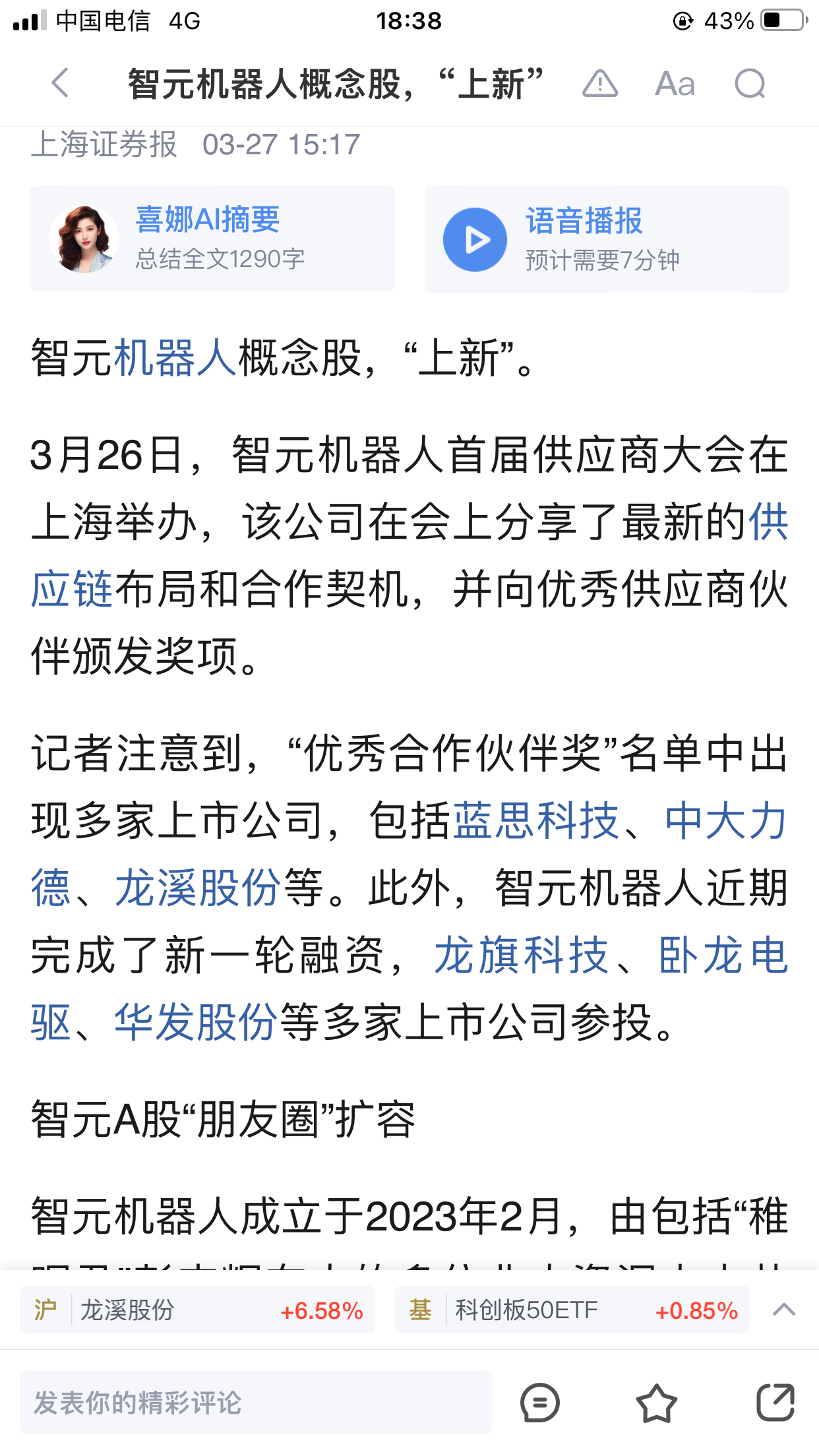Expand the related stocks bar with the chevron

(x=784, y=1310)
